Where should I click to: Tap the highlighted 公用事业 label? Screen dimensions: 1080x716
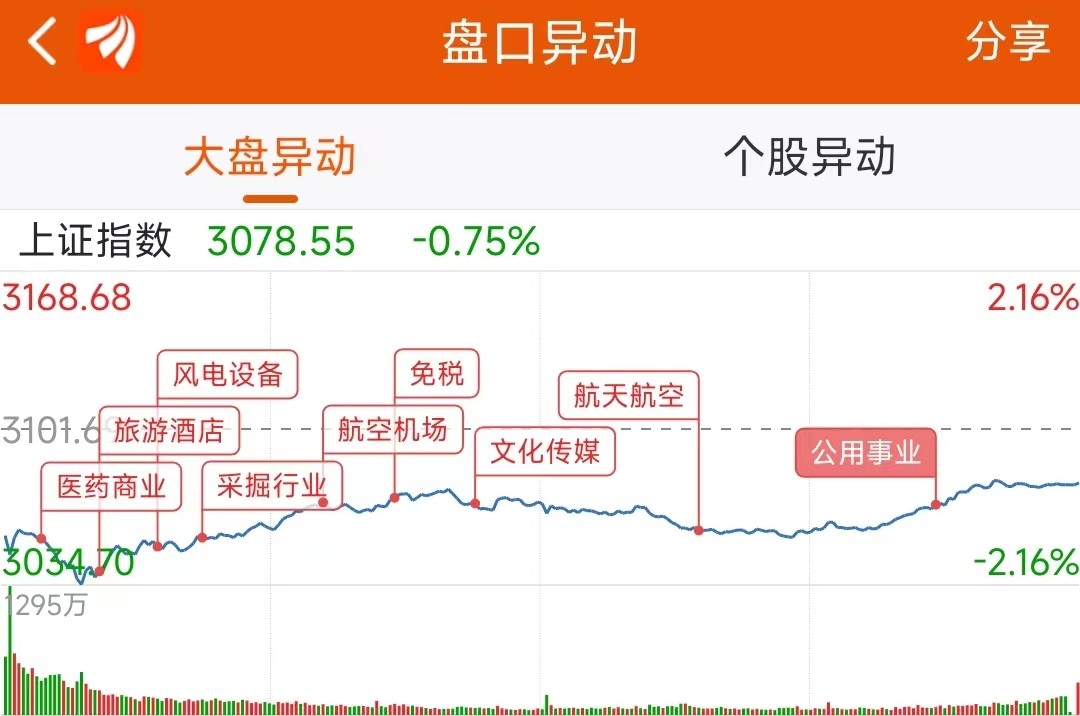point(866,453)
